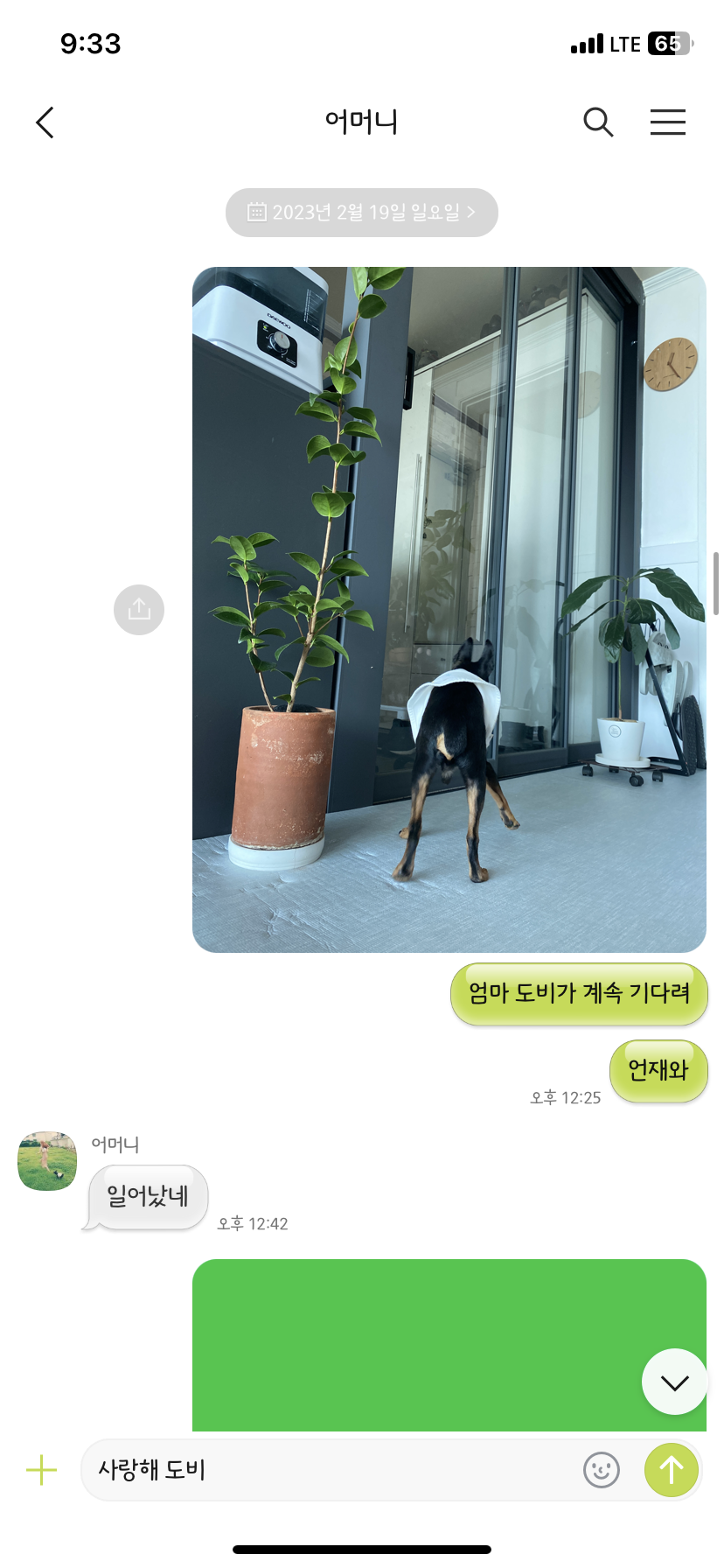
Task: Open the dog photo full screen
Action: pyautogui.click(x=449, y=610)
